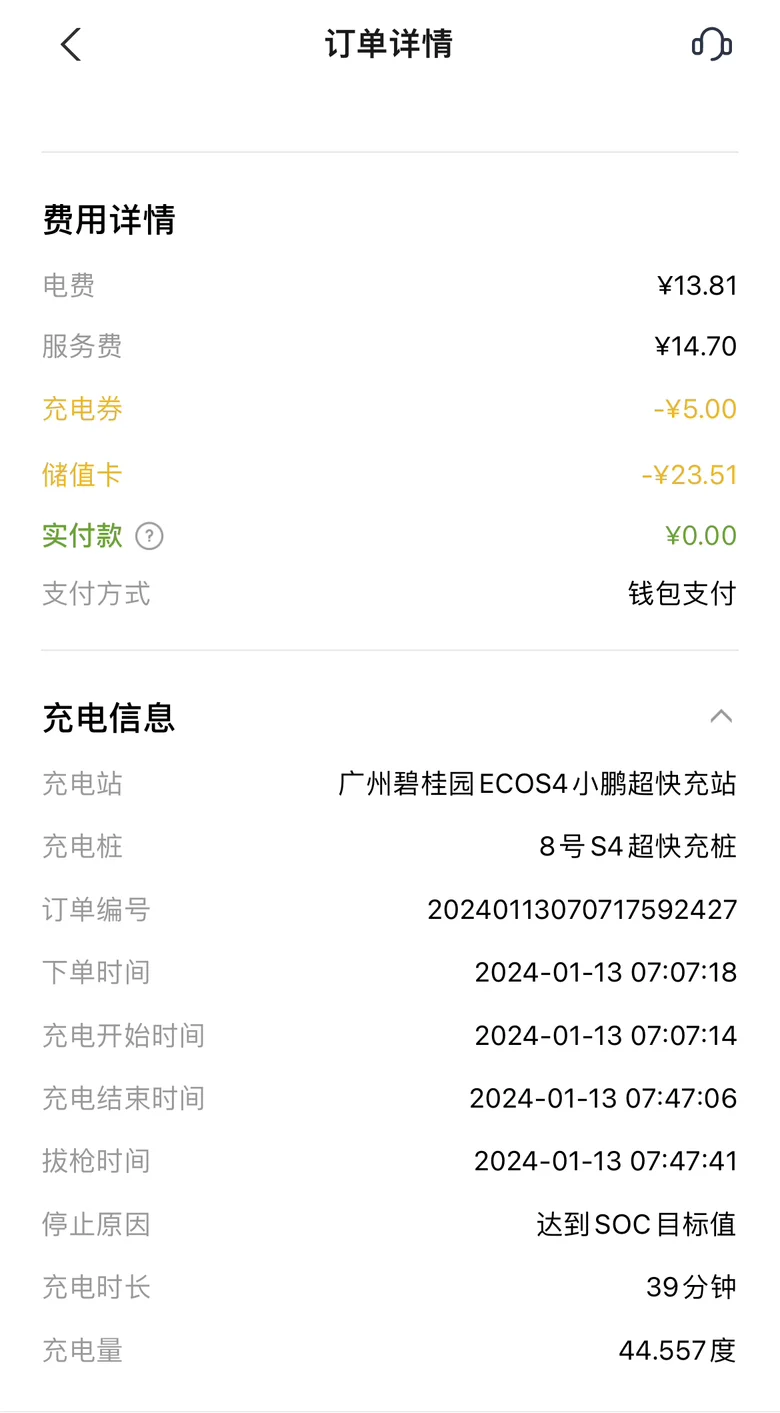Open the question mark help next to 实付款

[149, 536]
